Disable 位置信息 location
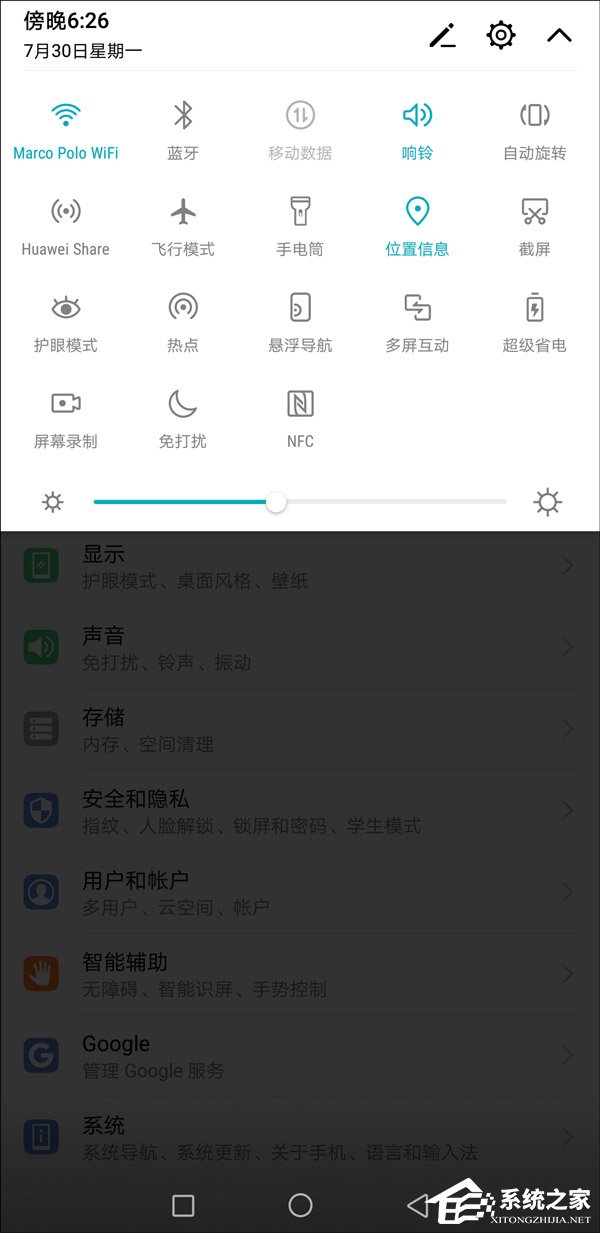Viewport: 600px width, 1233px height. (x=417, y=212)
